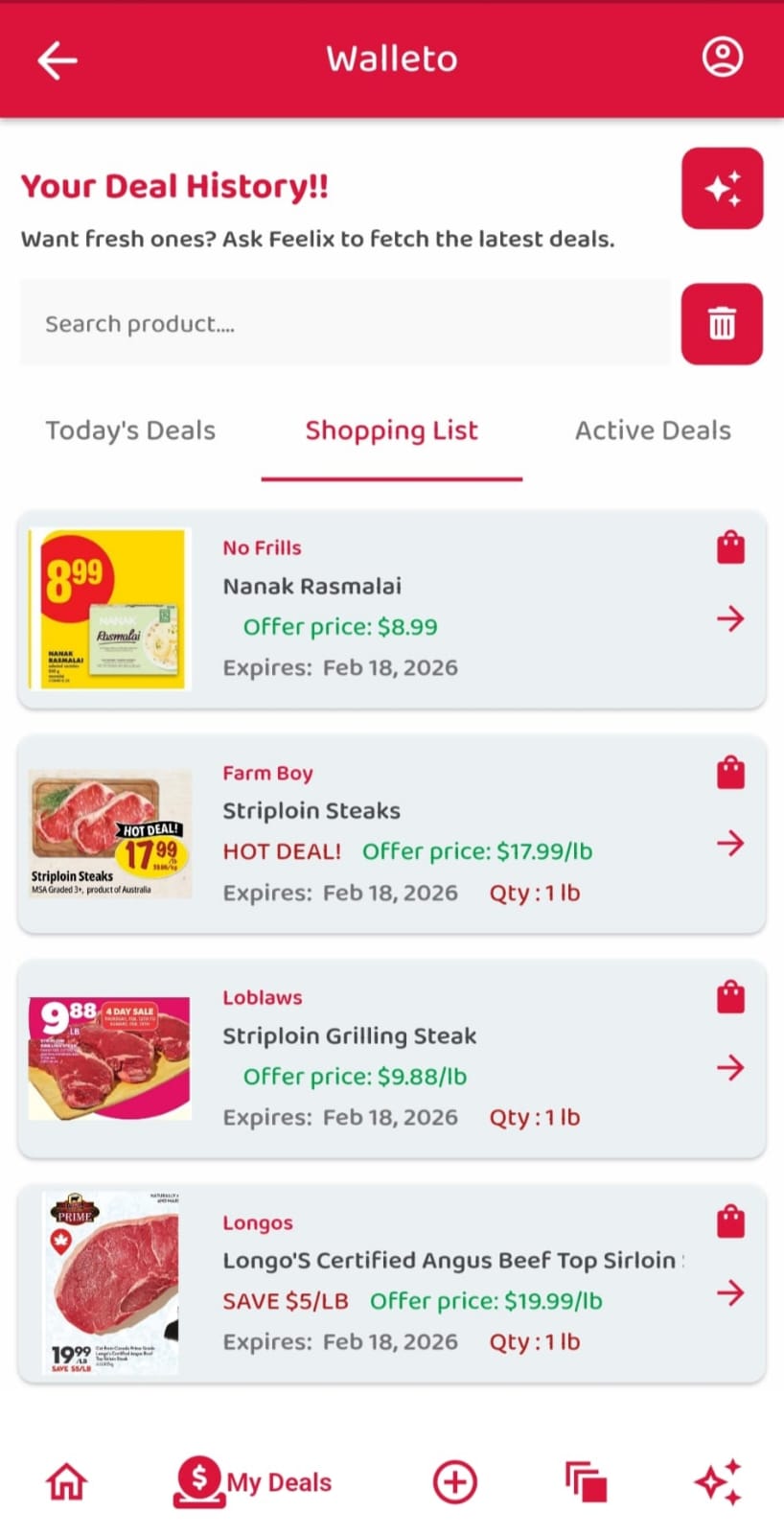This screenshot has width=784, height=1534.
Task: Expand the Farm Boy deal with its arrow
Action: click(730, 844)
